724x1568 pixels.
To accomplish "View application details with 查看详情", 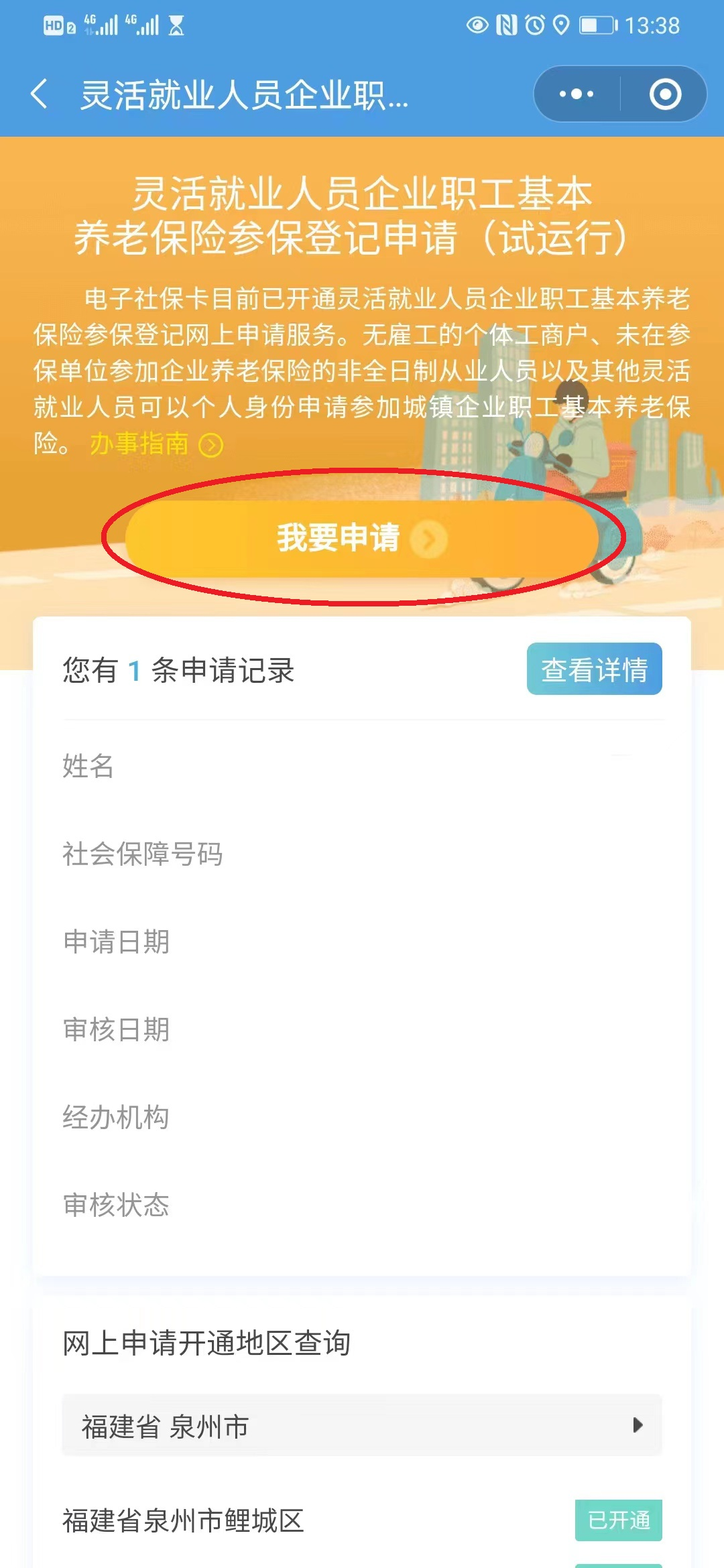I will click(594, 669).
